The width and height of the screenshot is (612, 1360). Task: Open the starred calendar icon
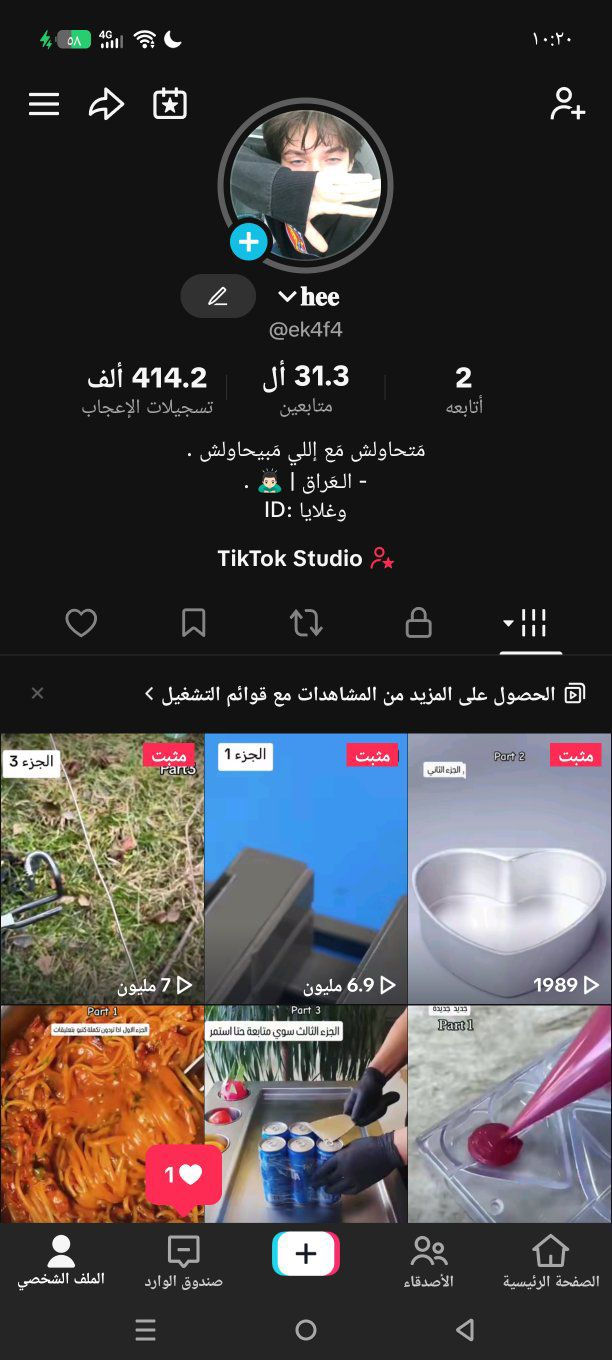point(170,104)
